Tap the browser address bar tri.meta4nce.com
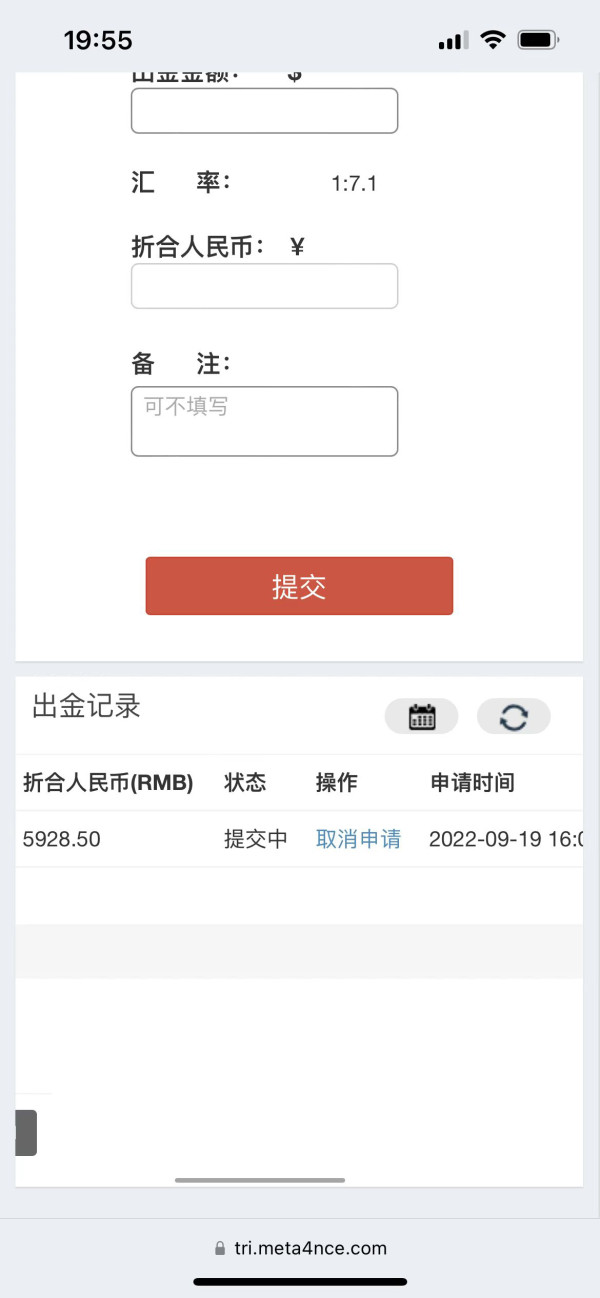The height and width of the screenshot is (1298, 600). tap(300, 1248)
